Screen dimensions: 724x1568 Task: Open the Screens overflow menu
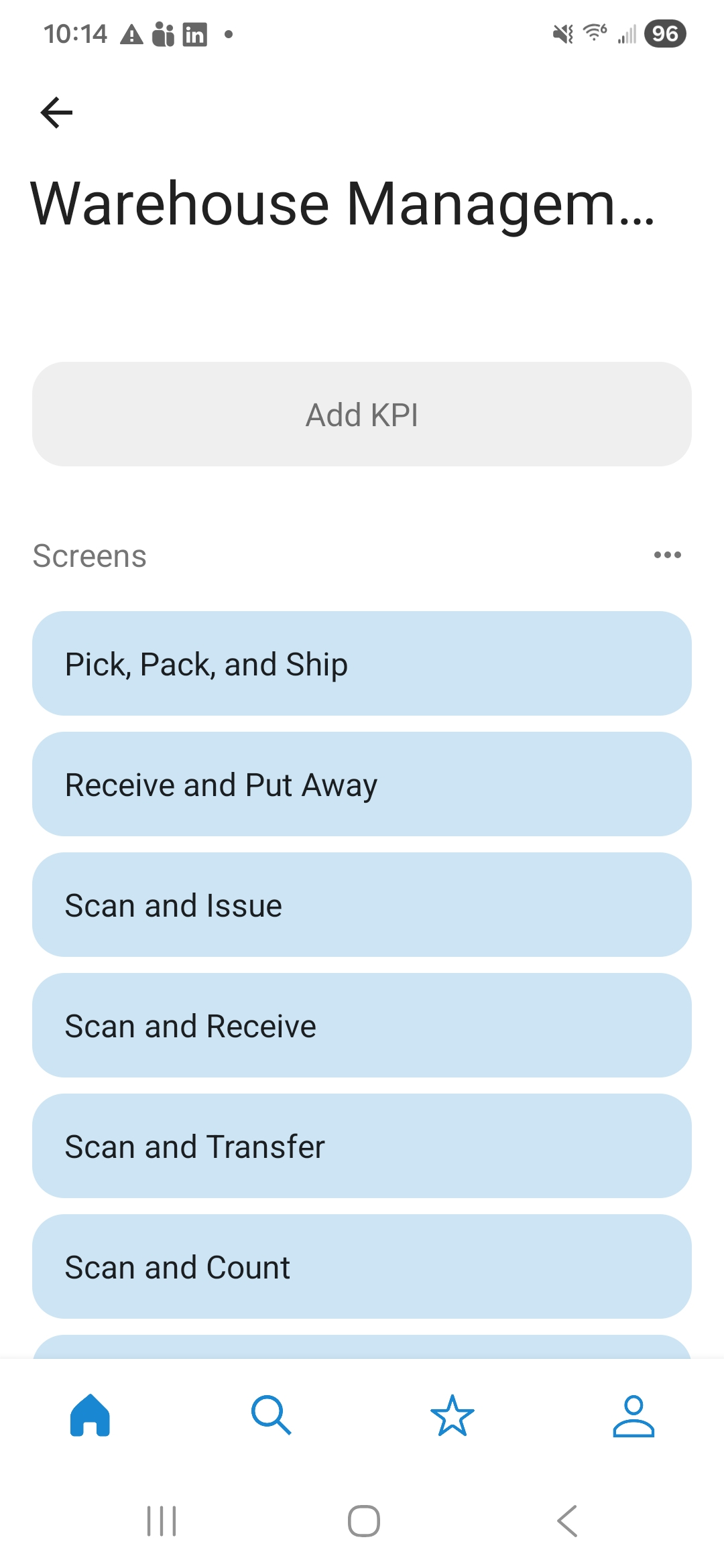[667, 555]
